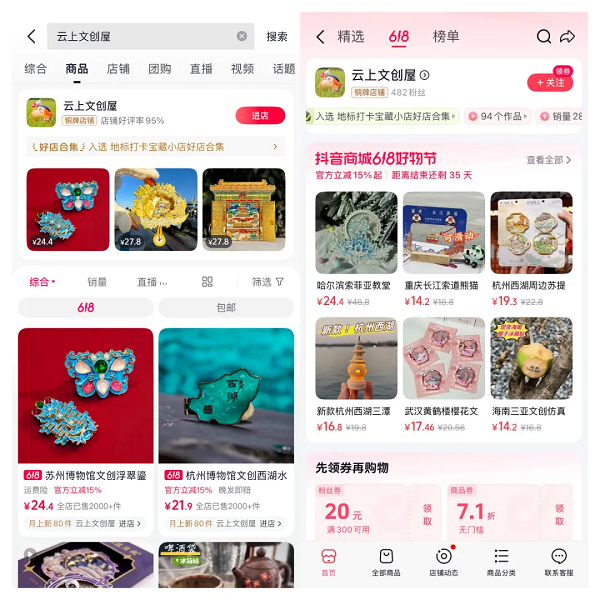Go to 商品分类

click(501, 562)
